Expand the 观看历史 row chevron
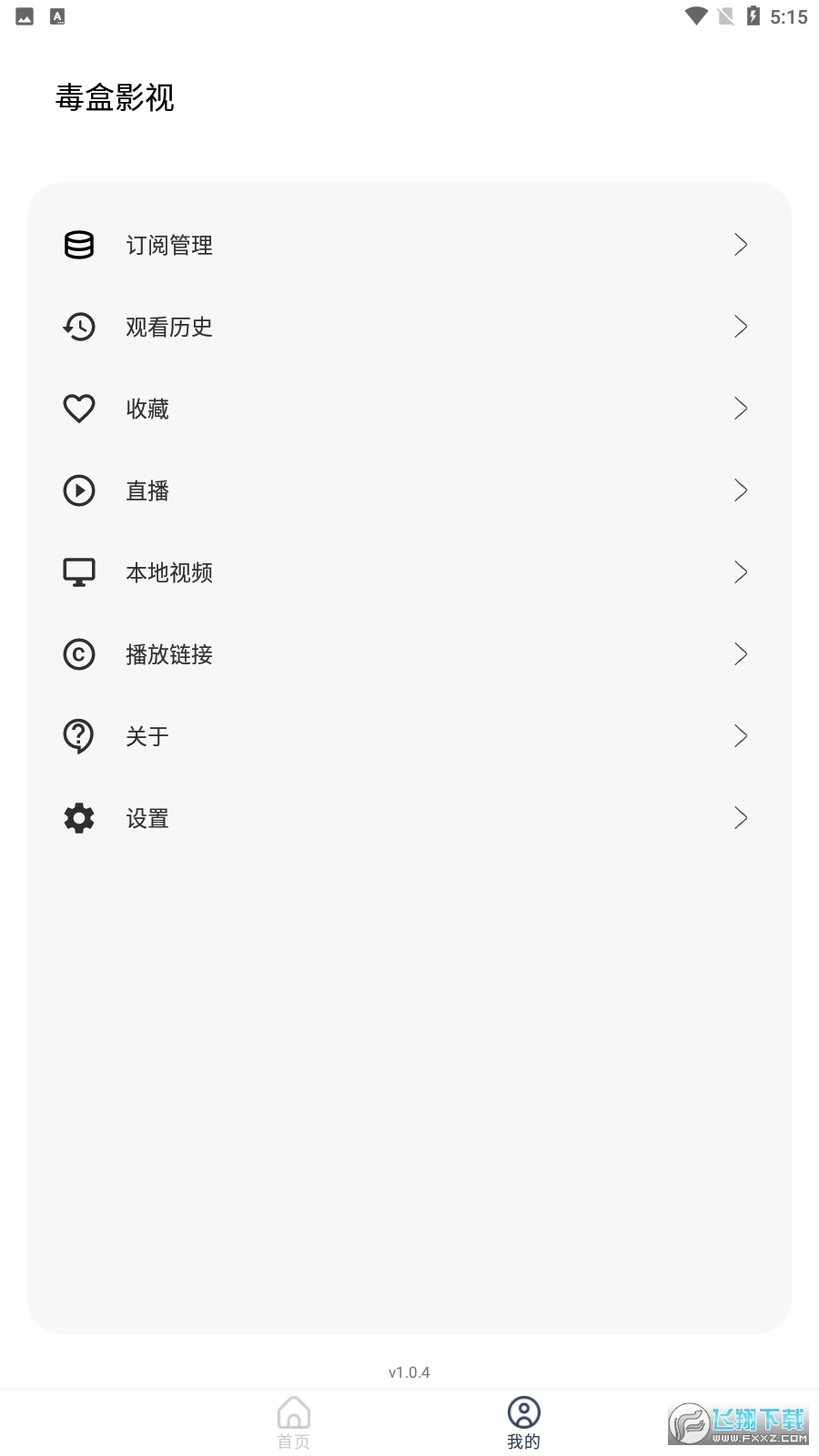This screenshot has width=819, height=1456. pyautogui.click(x=741, y=327)
